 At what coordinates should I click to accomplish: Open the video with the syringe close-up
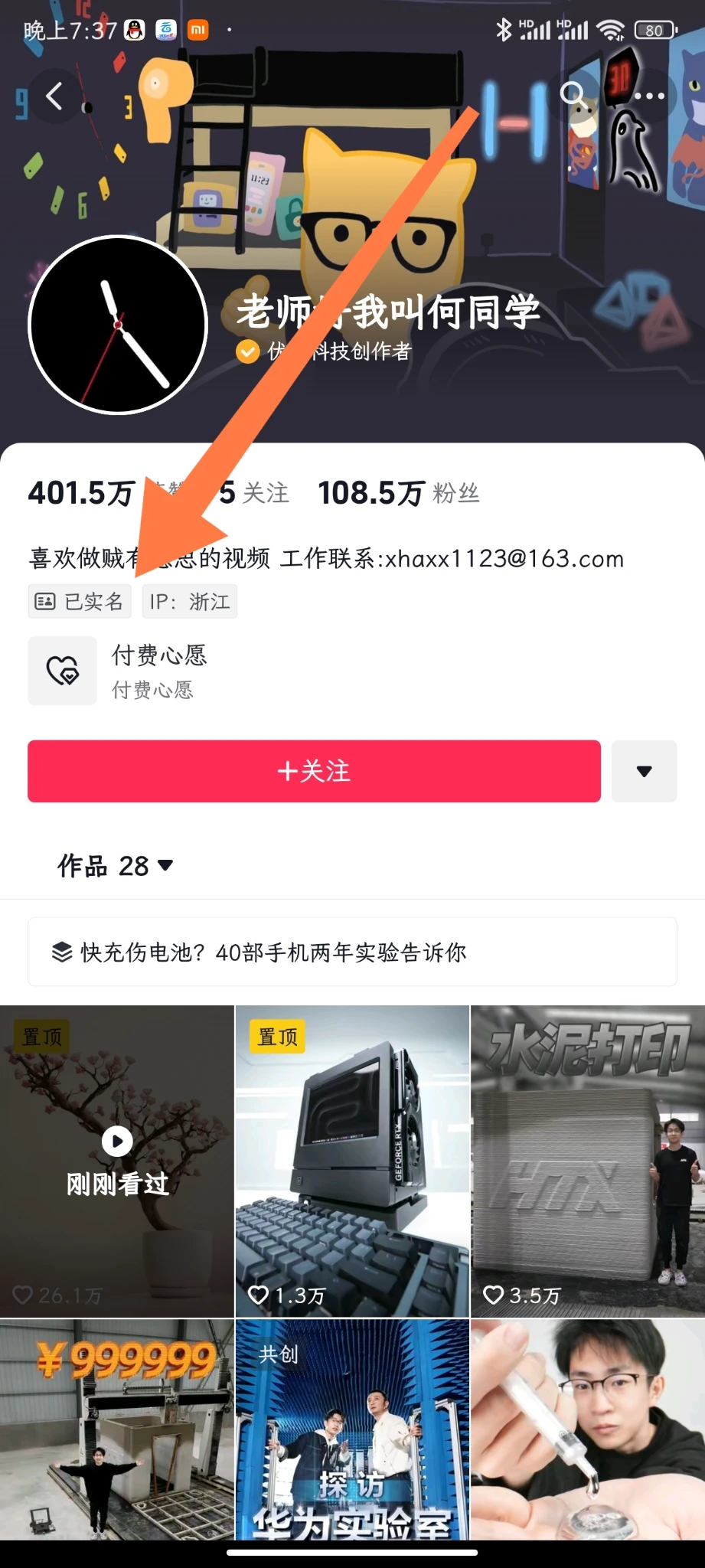tap(587, 1430)
